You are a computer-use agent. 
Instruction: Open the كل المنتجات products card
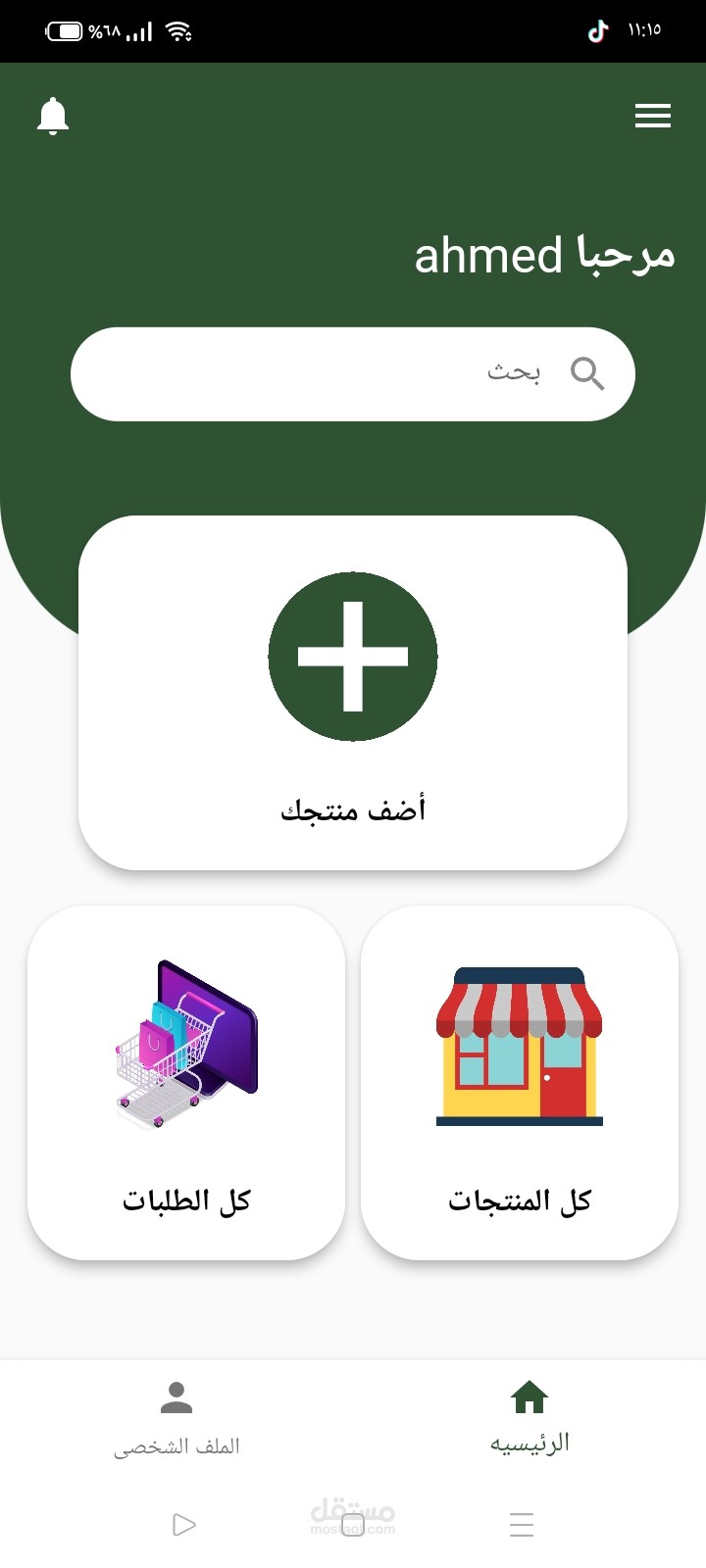[x=520, y=1082]
